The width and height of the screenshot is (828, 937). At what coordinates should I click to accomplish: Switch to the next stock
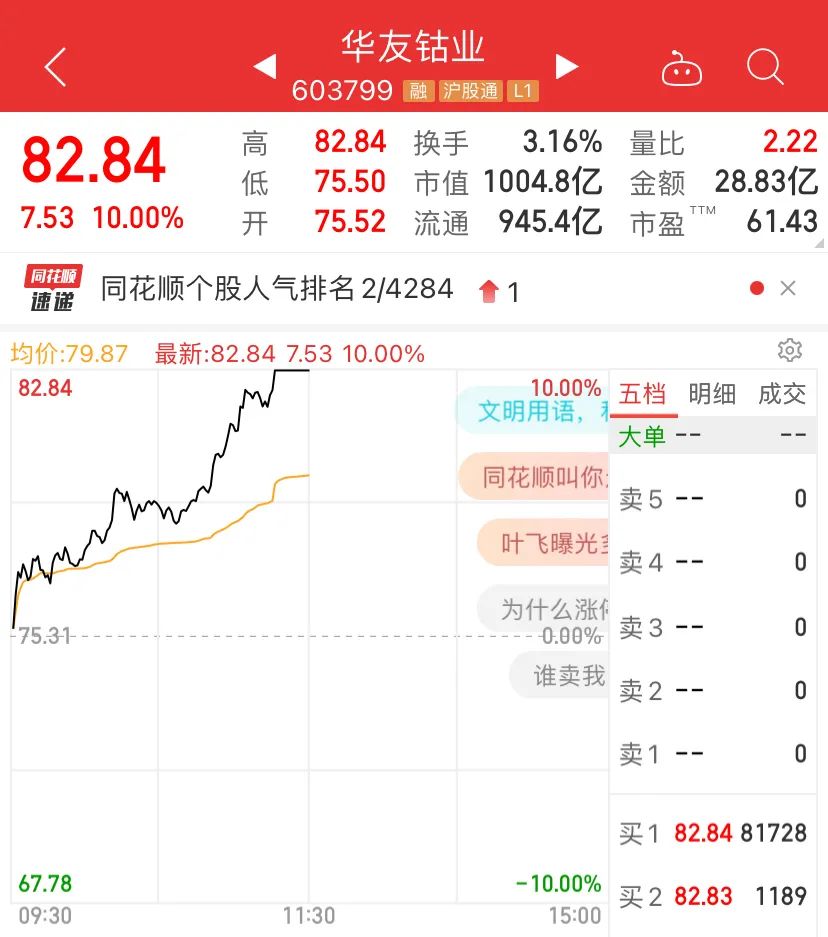click(567, 67)
